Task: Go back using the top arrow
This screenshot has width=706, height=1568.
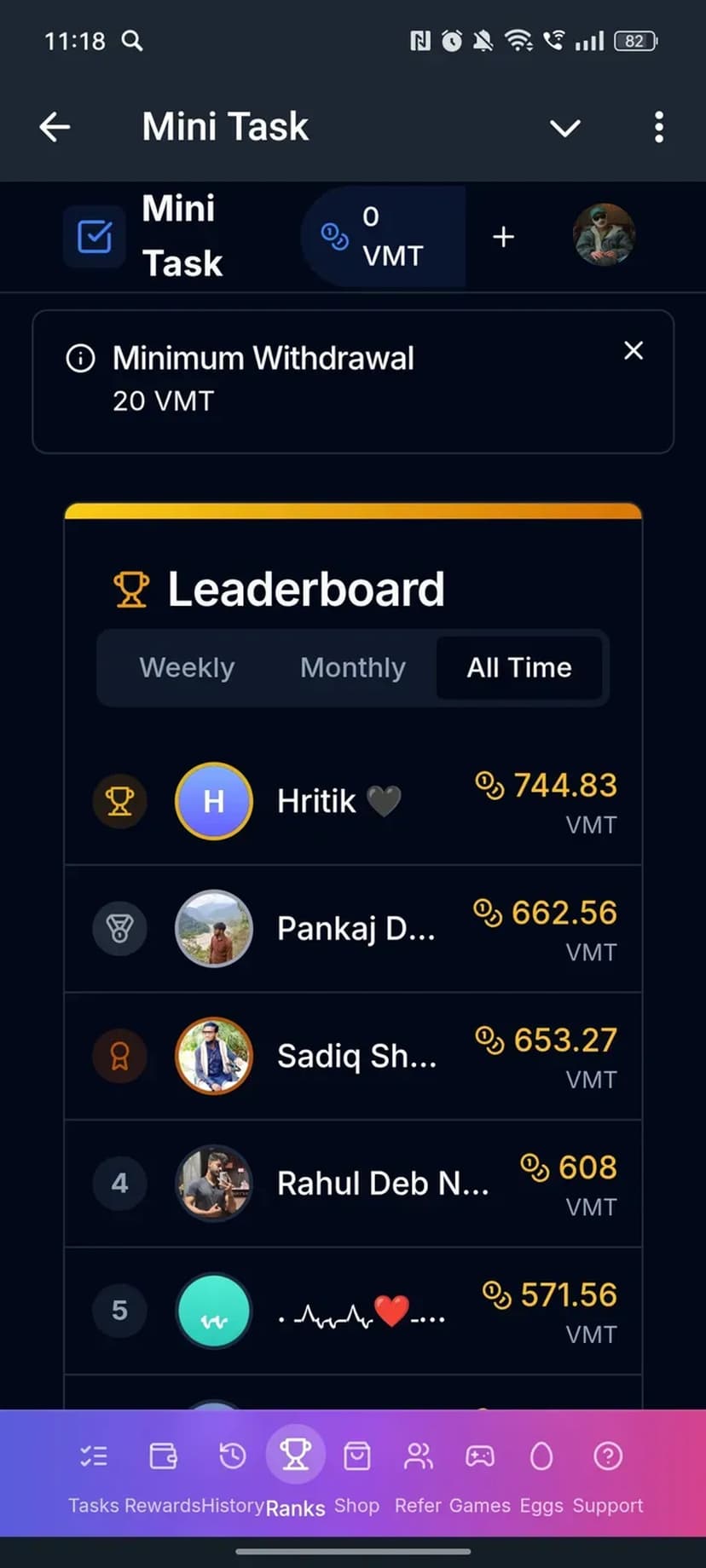Action: [55, 127]
